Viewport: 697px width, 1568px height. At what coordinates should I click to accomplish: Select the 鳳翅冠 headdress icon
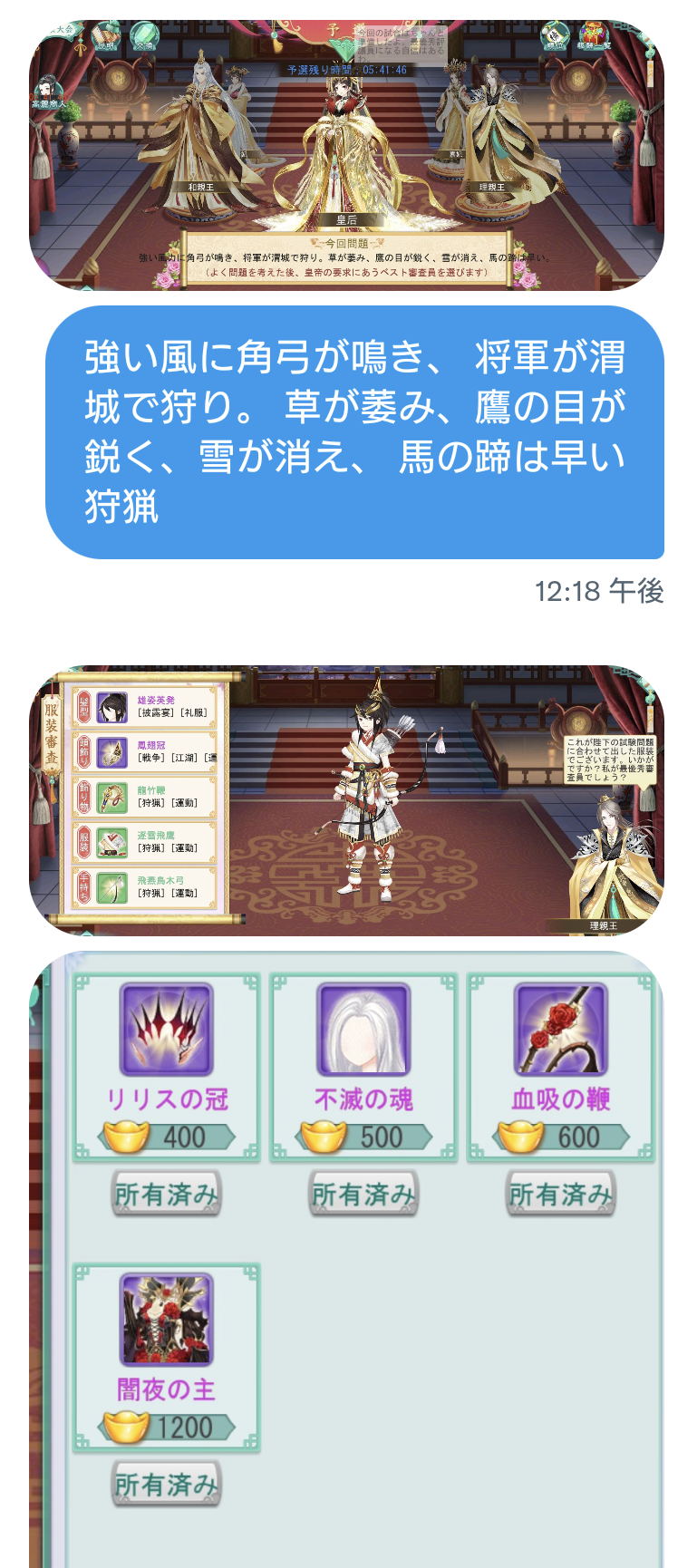click(x=112, y=754)
